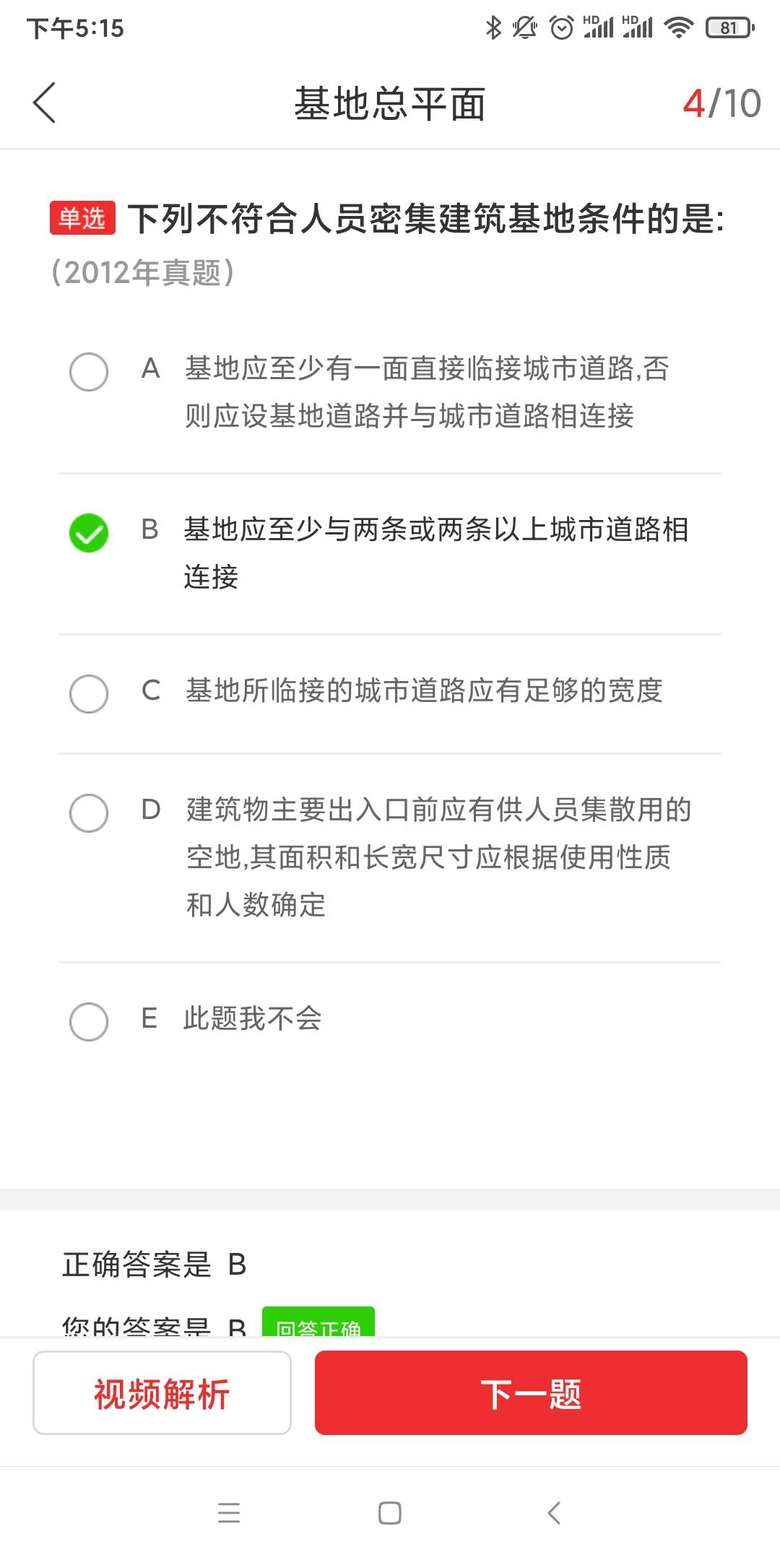Viewport: 780px width, 1560px height.
Task: Go to the next question 下一题
Action: pyautogui.click(x=531, y=1393)
